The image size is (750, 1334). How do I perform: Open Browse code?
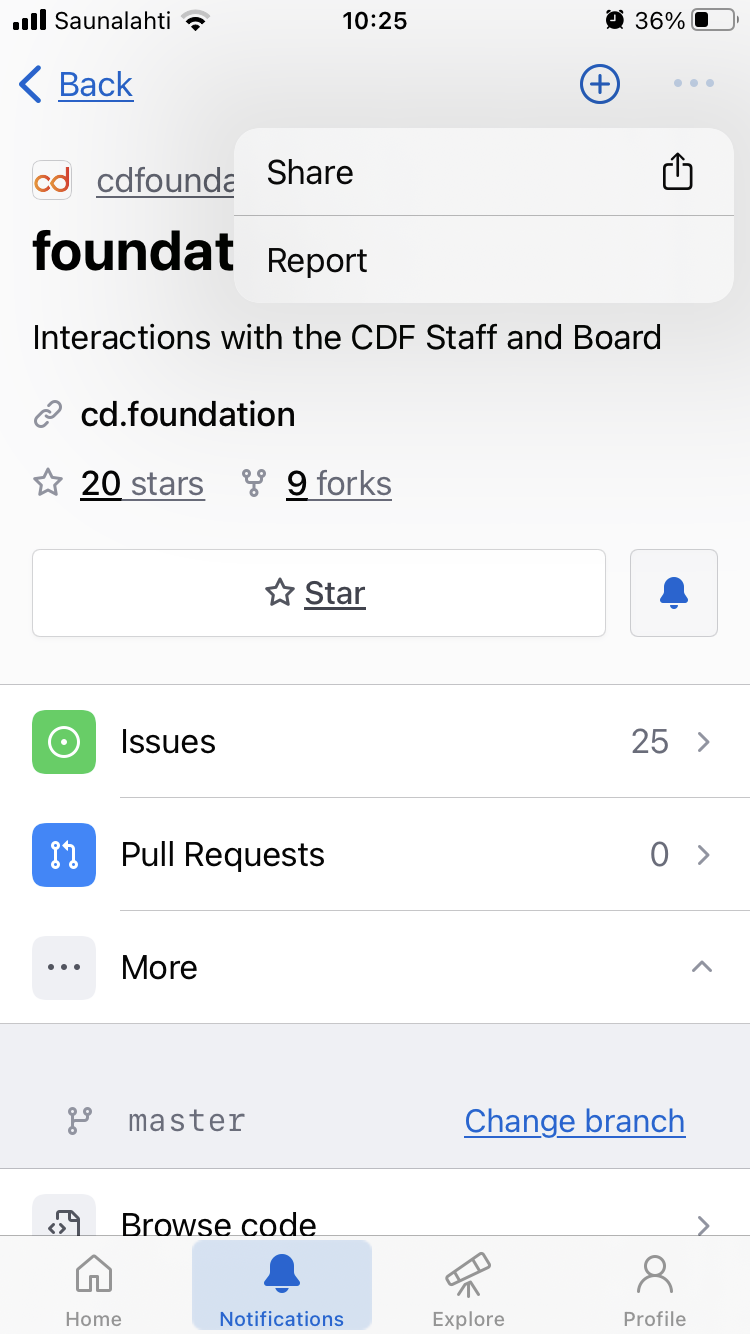[375, 1220]
